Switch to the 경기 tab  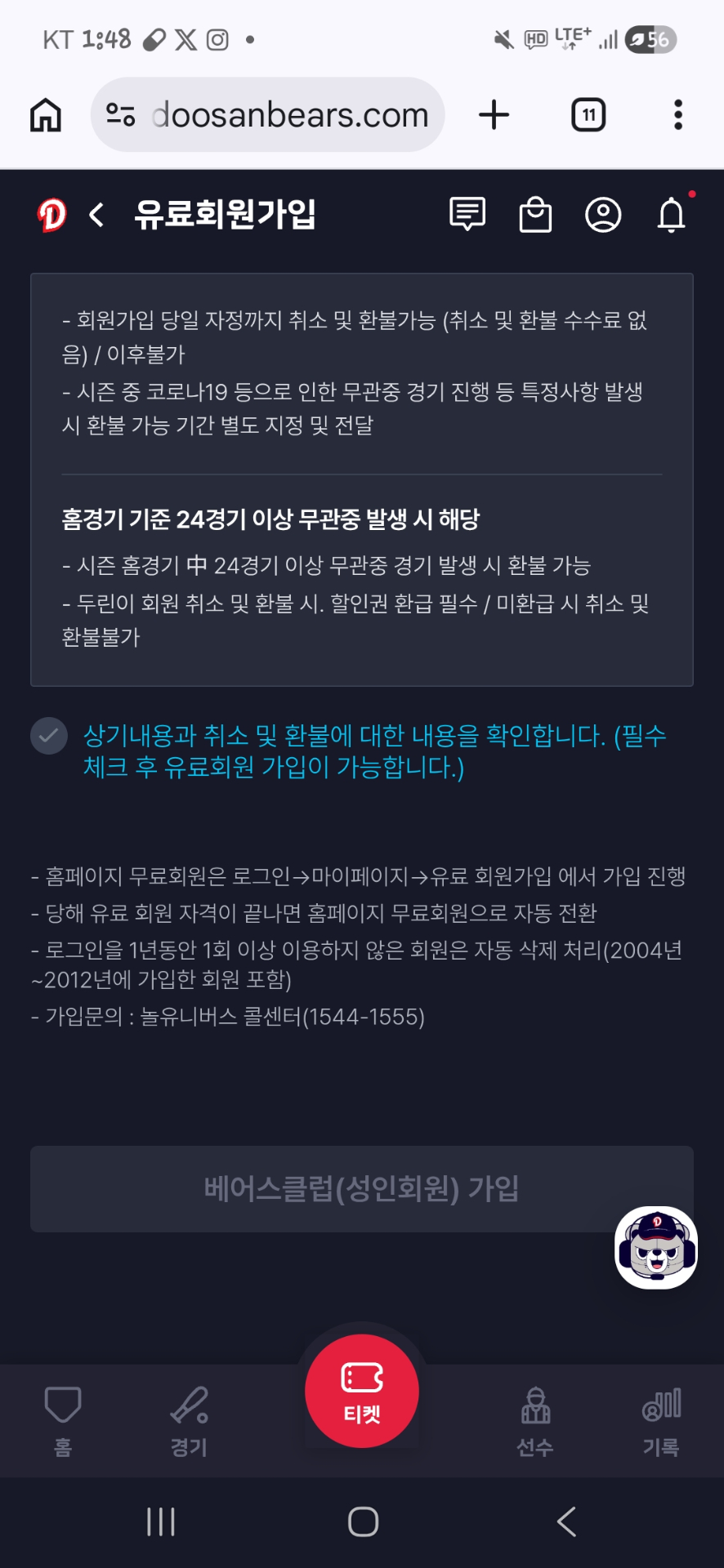[x=189, y=1421]
